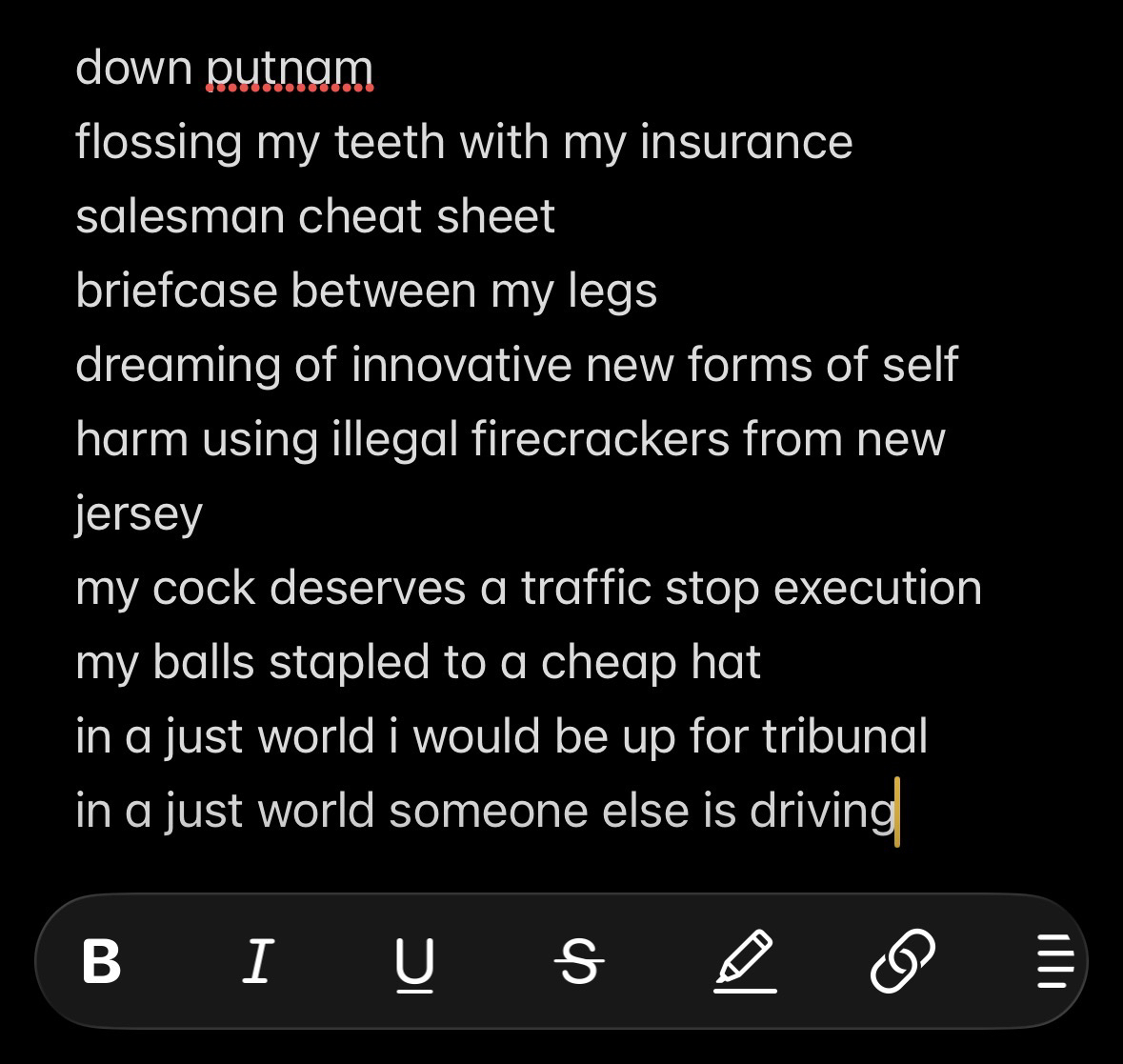Open the highlighter pen tool
Viewport: 1123px width, 1064px height.
pos(745,961)
